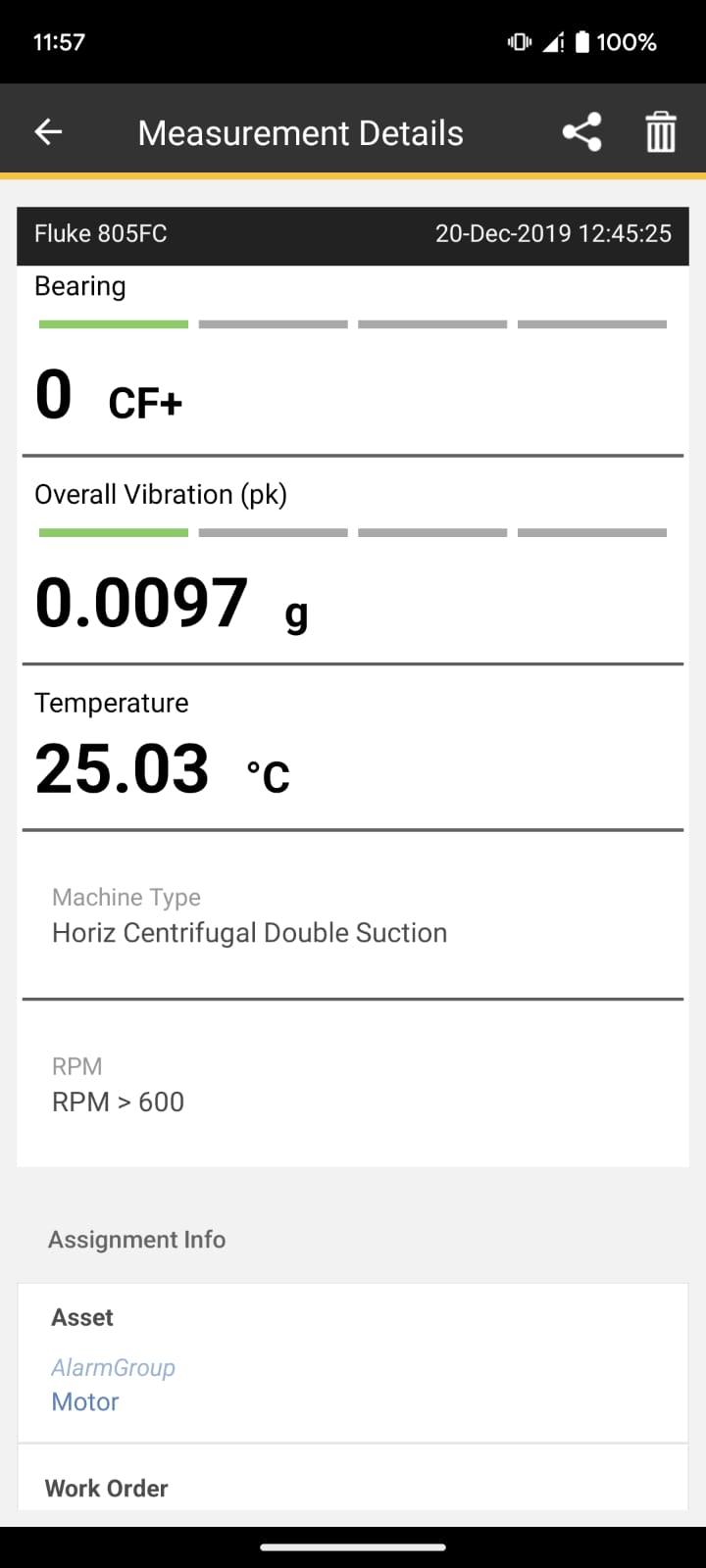Viewport: 706px width, 1568px height.
Task: Share this measurement's details
Action: (x=581, y=131)
